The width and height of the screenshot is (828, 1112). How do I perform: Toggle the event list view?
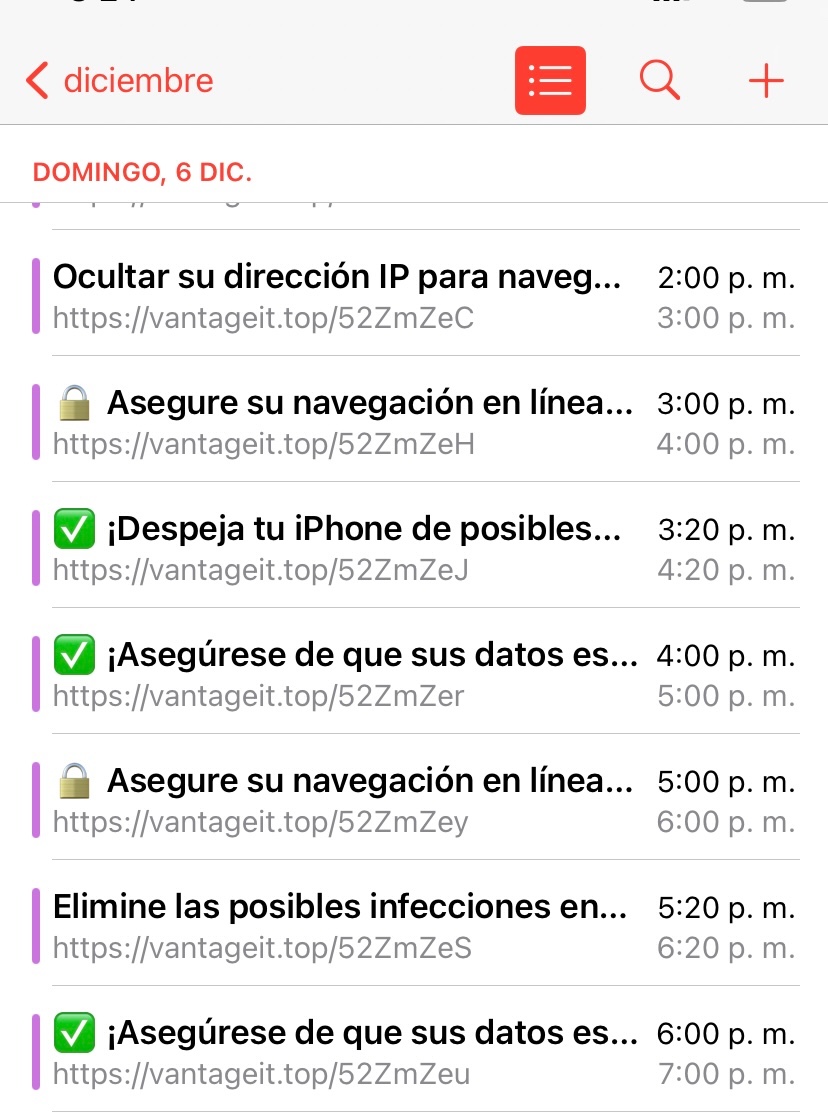tap(550, 80)
